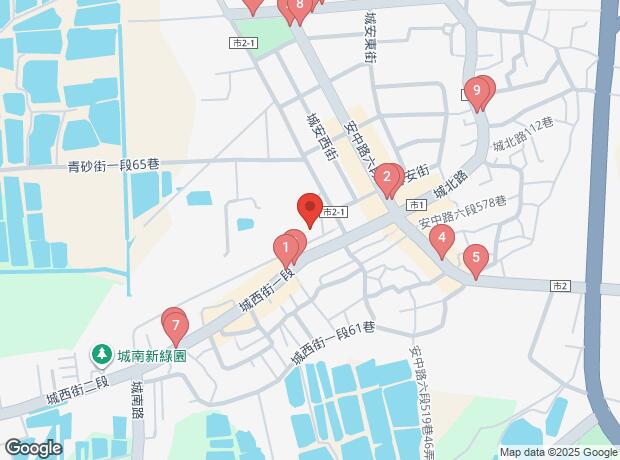Open map pin number 2

pyautogui.click(x=387, y=179)
